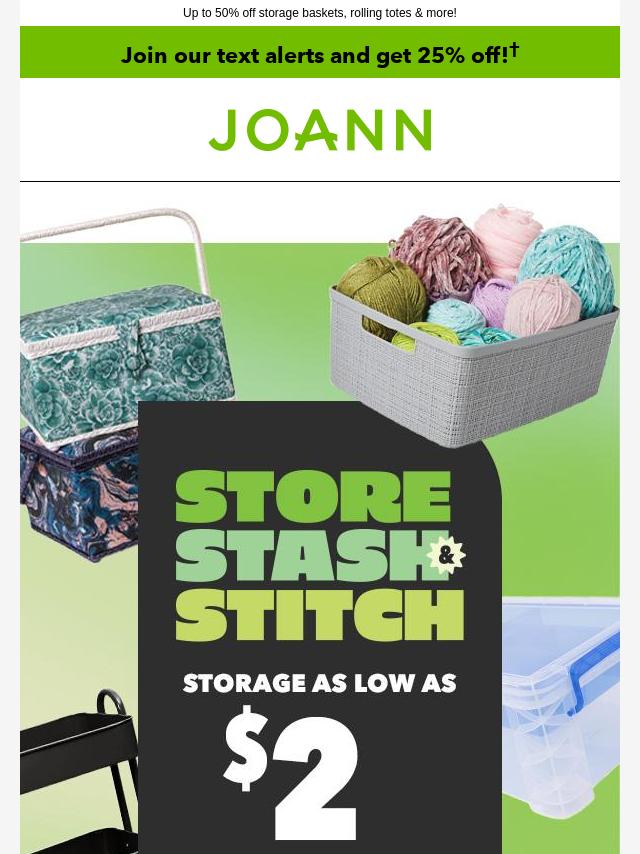Open the JOANN homepage header link
The height and width of the screenshot is (854, 640).
(x=320, y=130)
